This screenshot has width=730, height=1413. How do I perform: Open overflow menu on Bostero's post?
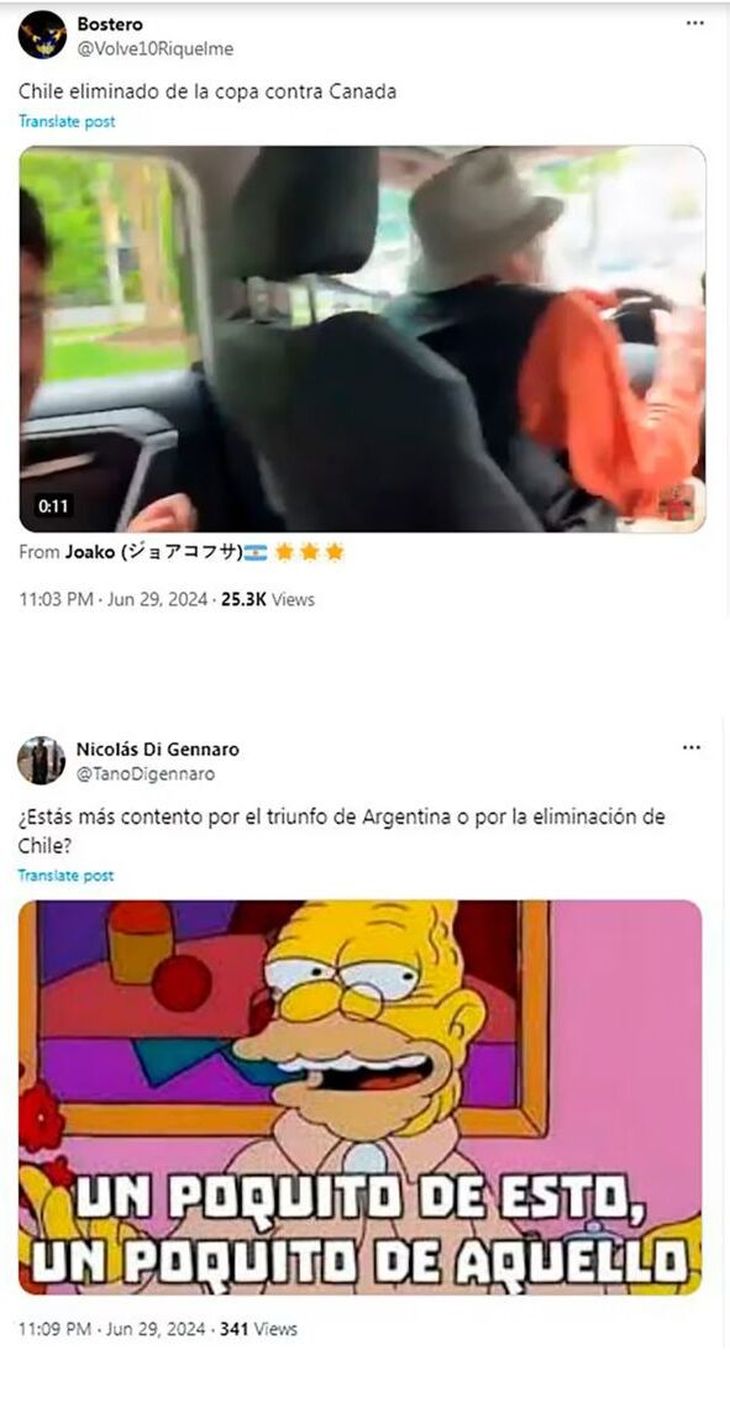coord(694,24)
